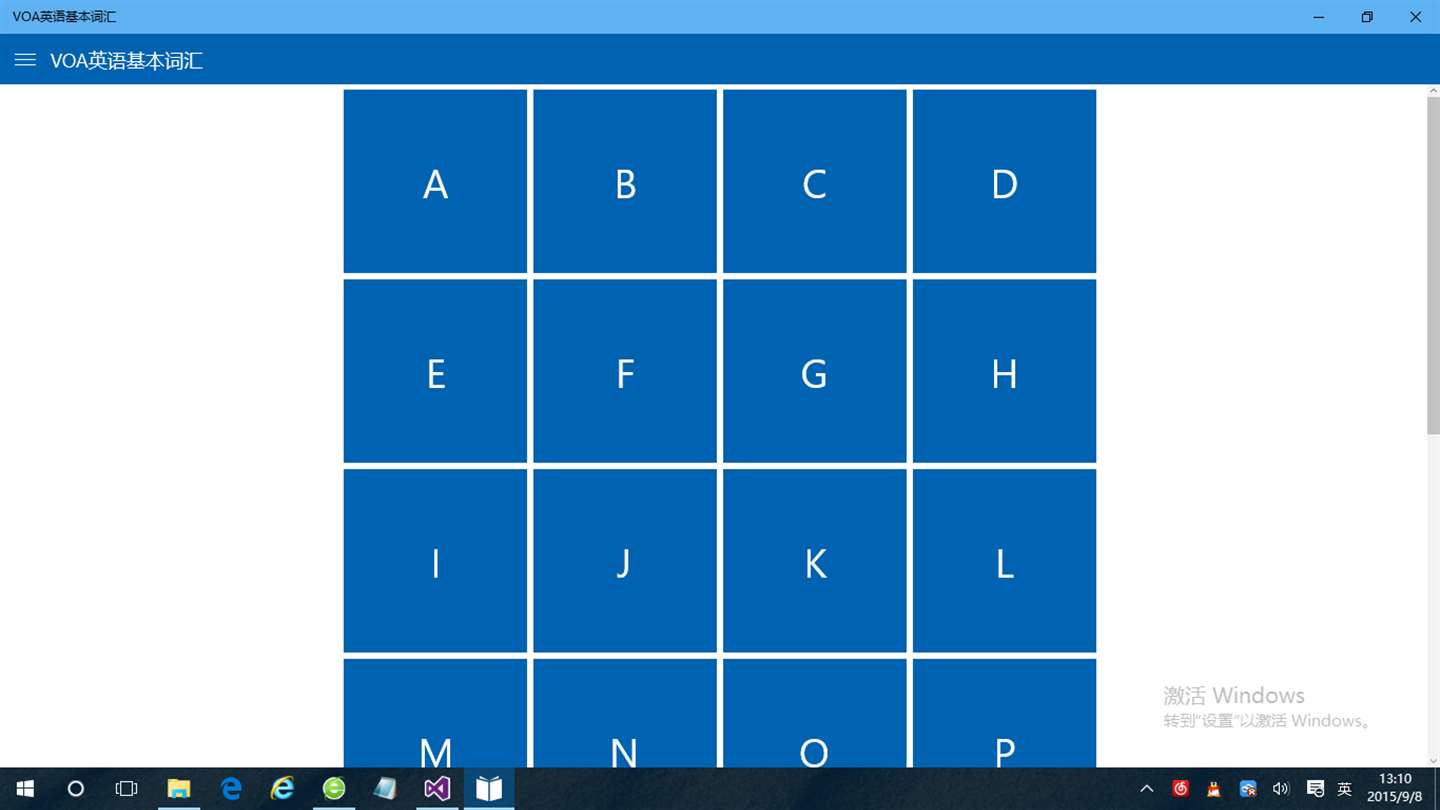
Task: Minimize the VOA vocabulary window
Action: coord(1319,17)
